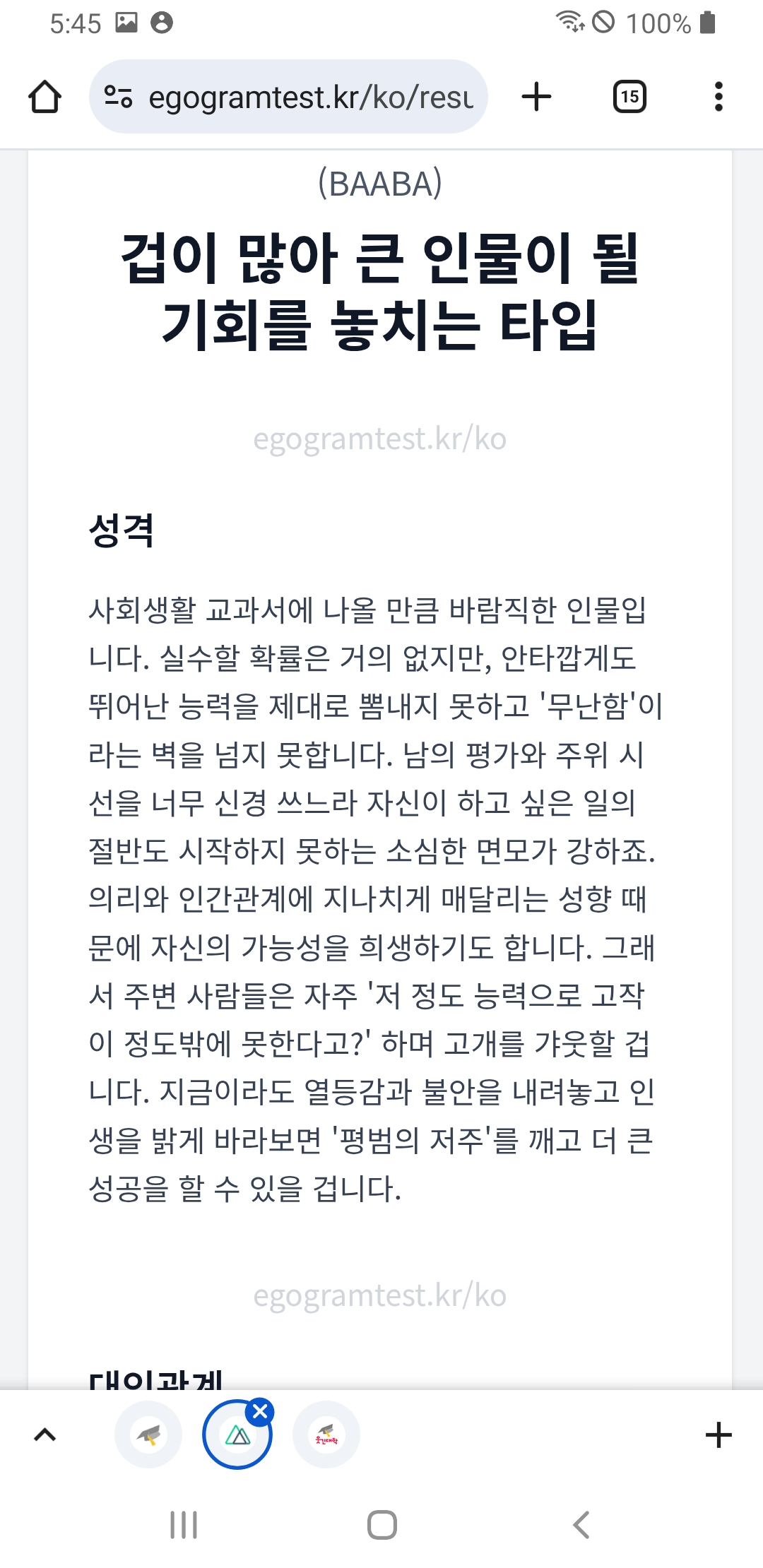Tap the egogramtest.kr address bar
Viewport: 763px width, 1568px height.
pyautogui.click(x=288, y=97)
